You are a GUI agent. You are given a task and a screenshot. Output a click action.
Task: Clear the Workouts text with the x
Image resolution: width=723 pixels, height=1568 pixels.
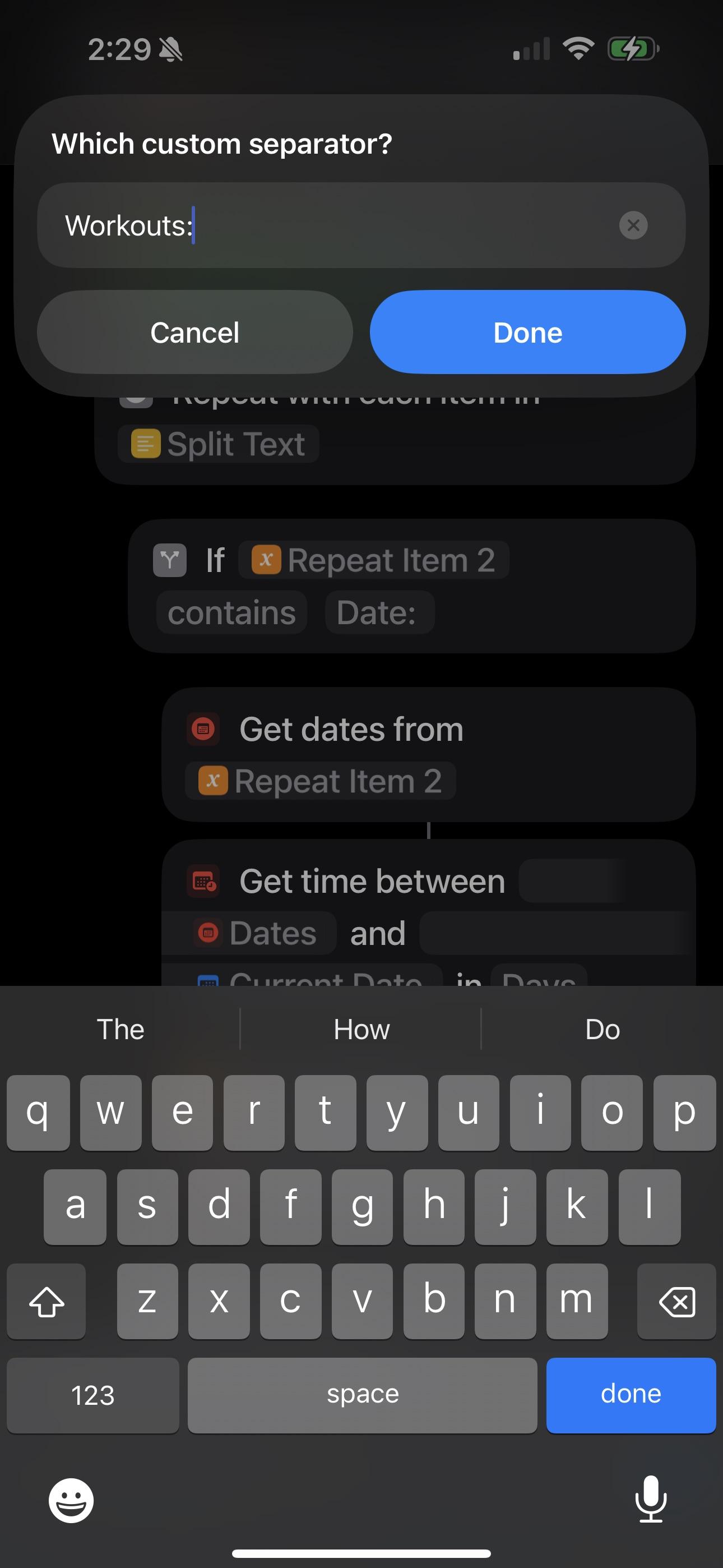[634, 226]
